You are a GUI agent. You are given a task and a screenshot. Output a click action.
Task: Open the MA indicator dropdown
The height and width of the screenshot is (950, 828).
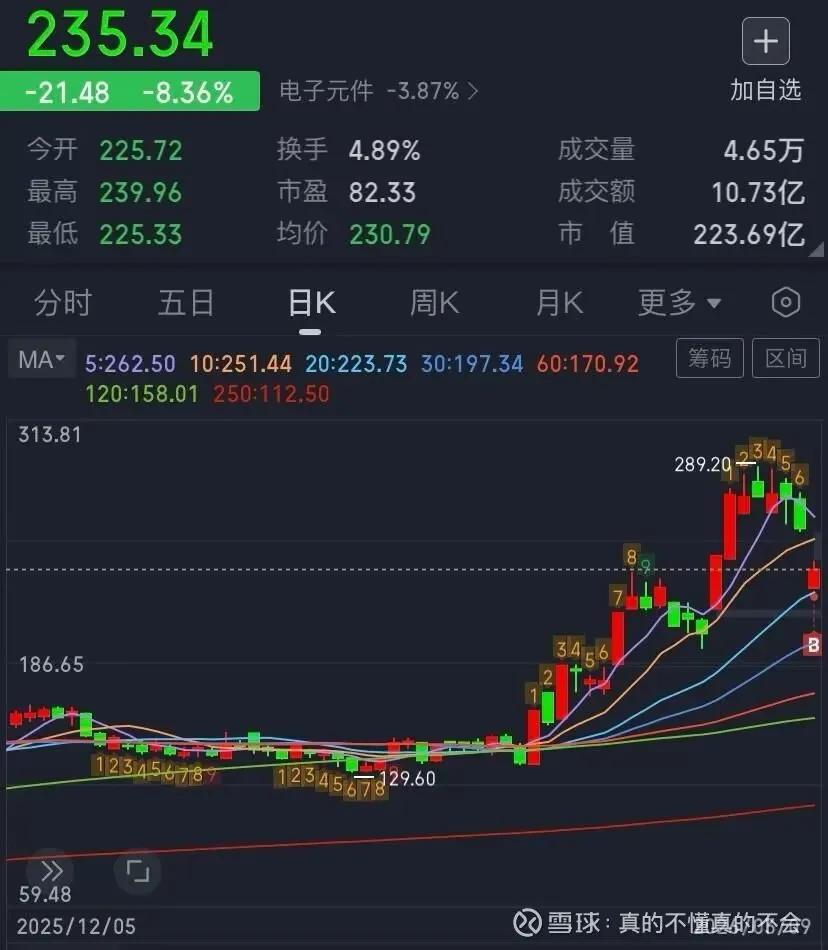41,360
